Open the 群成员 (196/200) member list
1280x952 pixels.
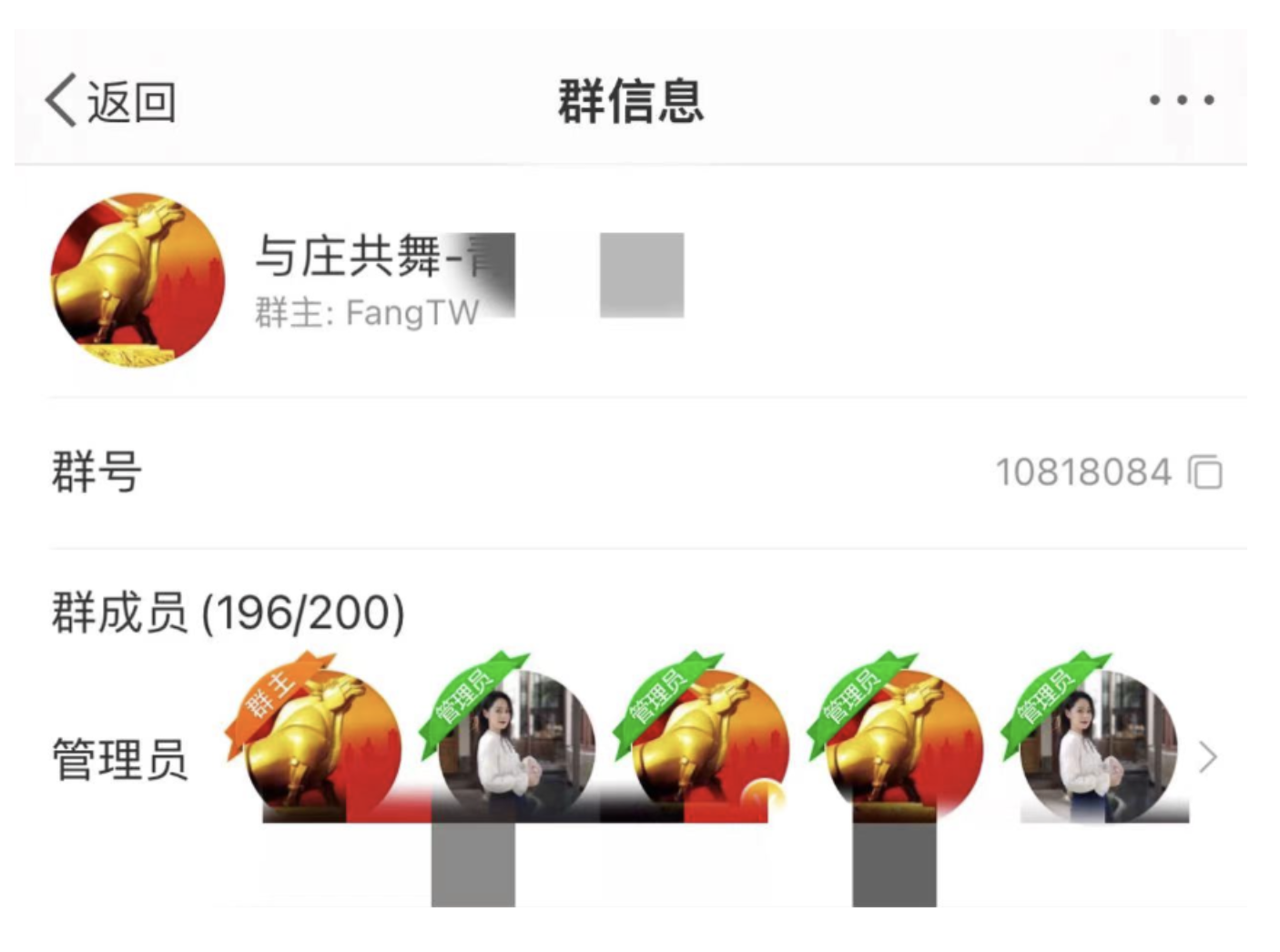tap(228, 613)
